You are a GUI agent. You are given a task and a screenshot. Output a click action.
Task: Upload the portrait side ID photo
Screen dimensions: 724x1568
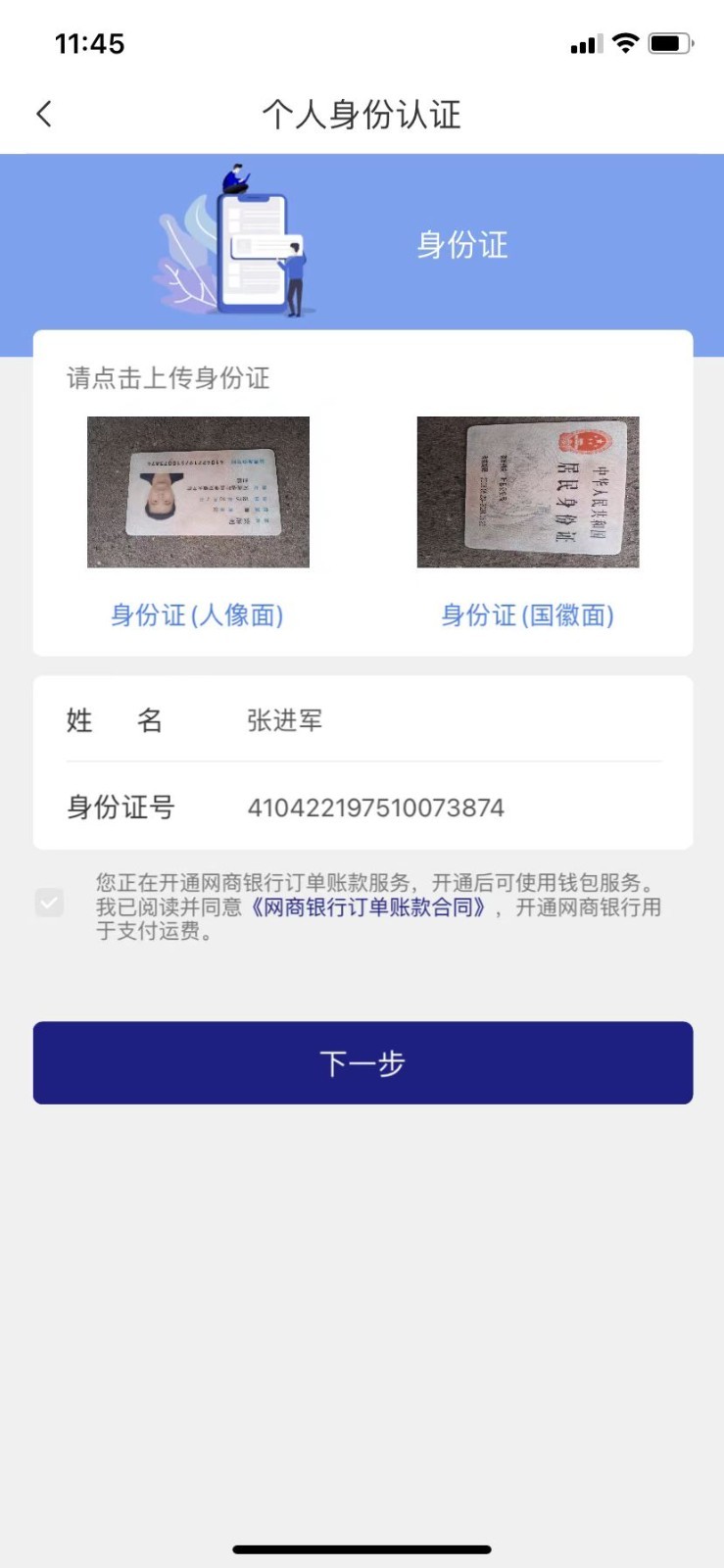pos(198,492)
